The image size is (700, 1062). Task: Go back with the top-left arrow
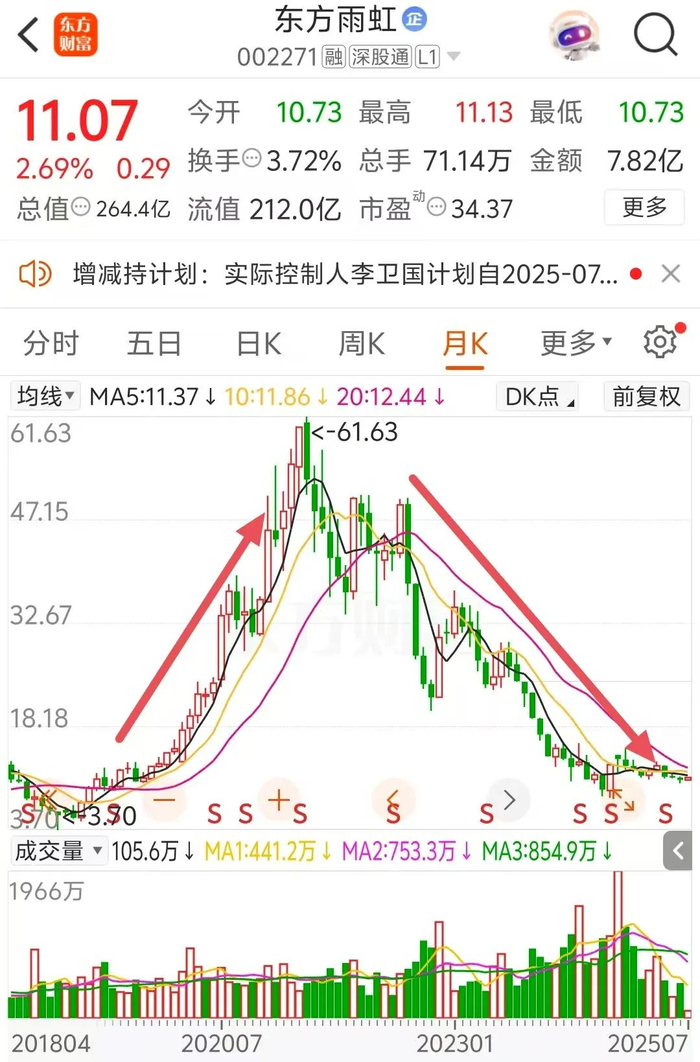coord(28,35)
